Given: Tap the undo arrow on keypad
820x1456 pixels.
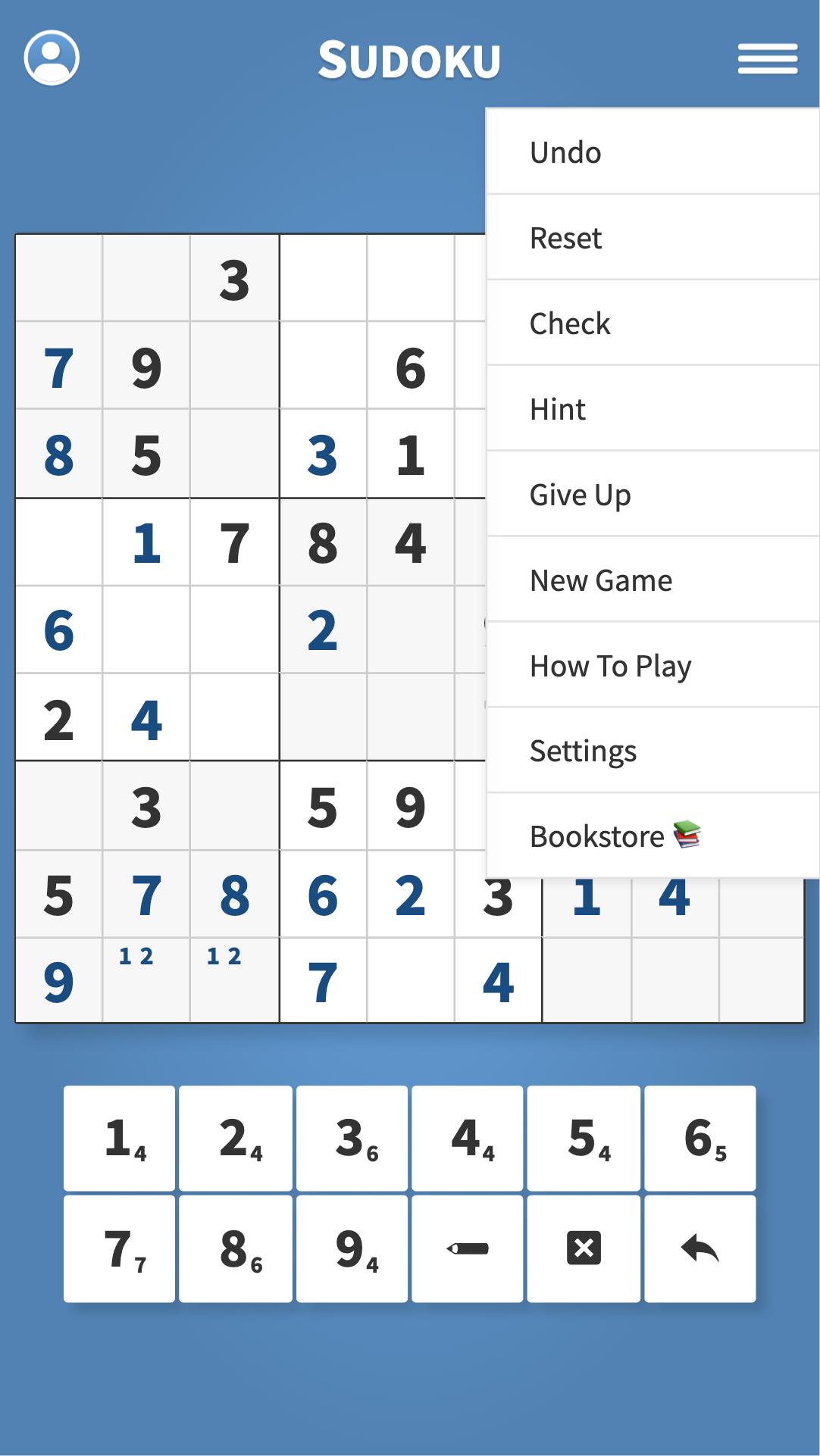Looking at the screenshot, I should point(700,1249).
